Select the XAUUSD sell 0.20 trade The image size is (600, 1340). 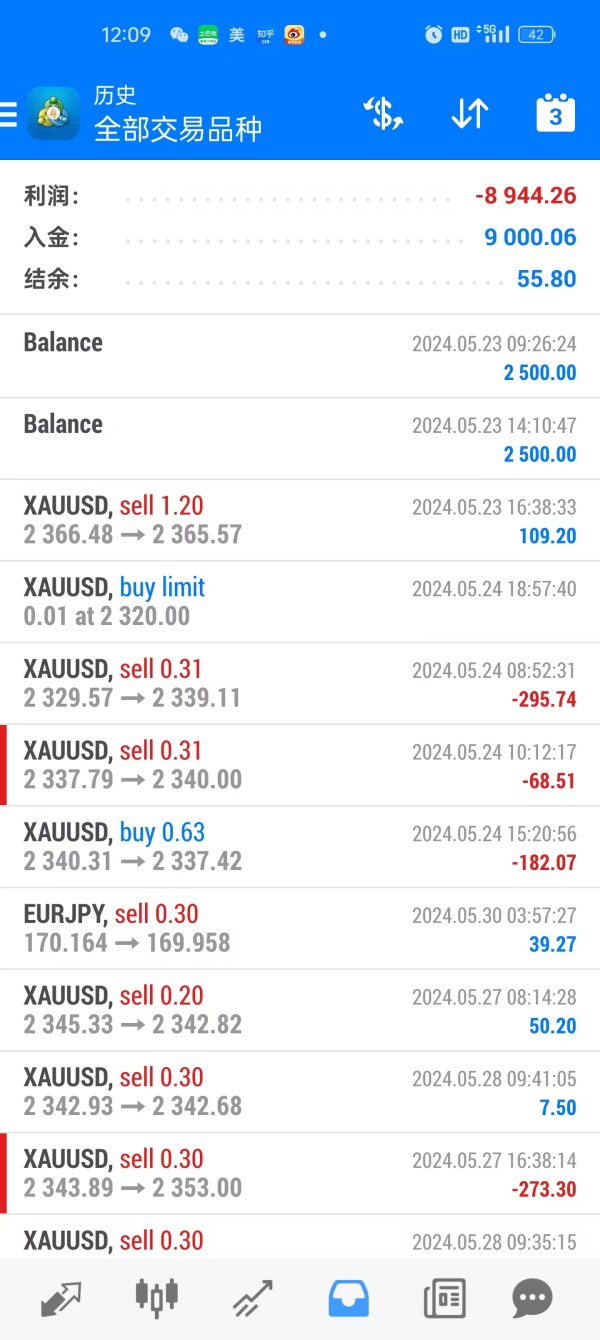(x=300, y=1010)
